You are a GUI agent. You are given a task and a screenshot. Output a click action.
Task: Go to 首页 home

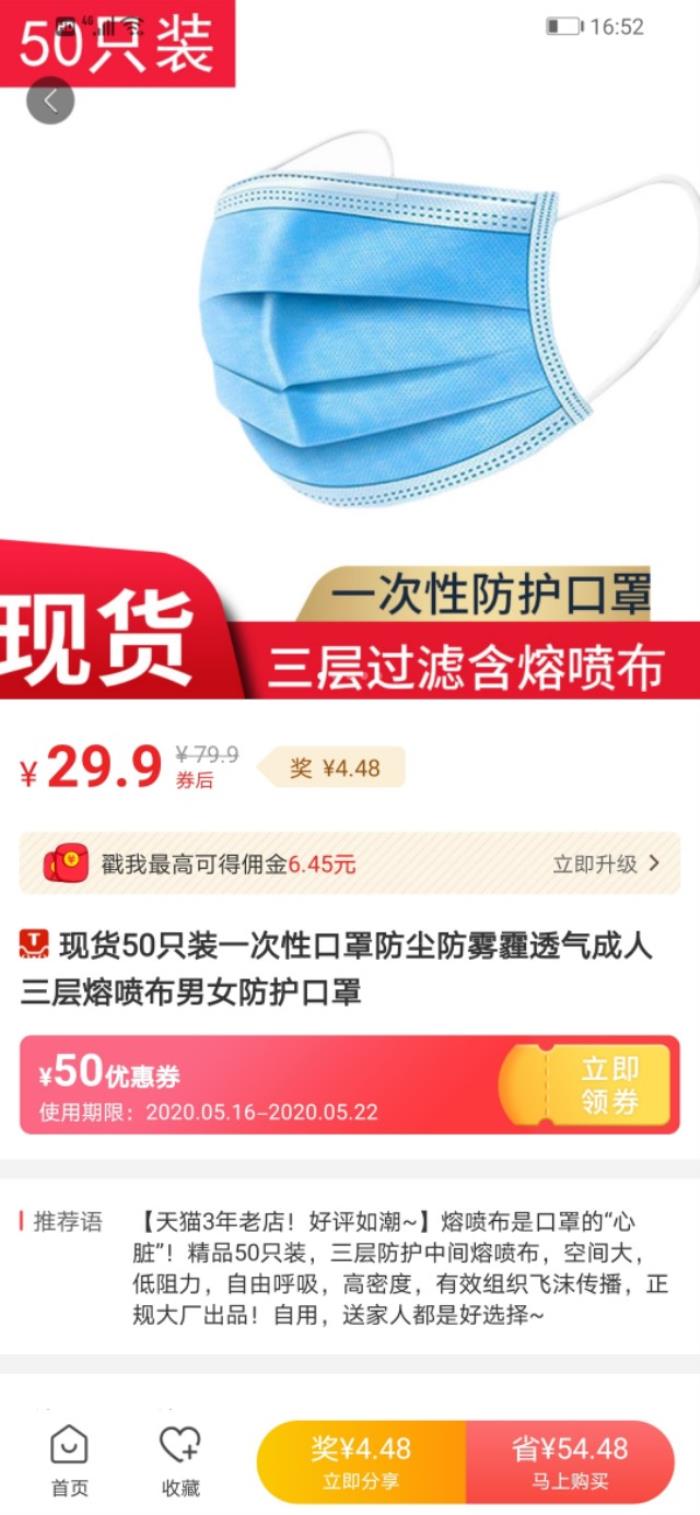(x=69, y=1459)
